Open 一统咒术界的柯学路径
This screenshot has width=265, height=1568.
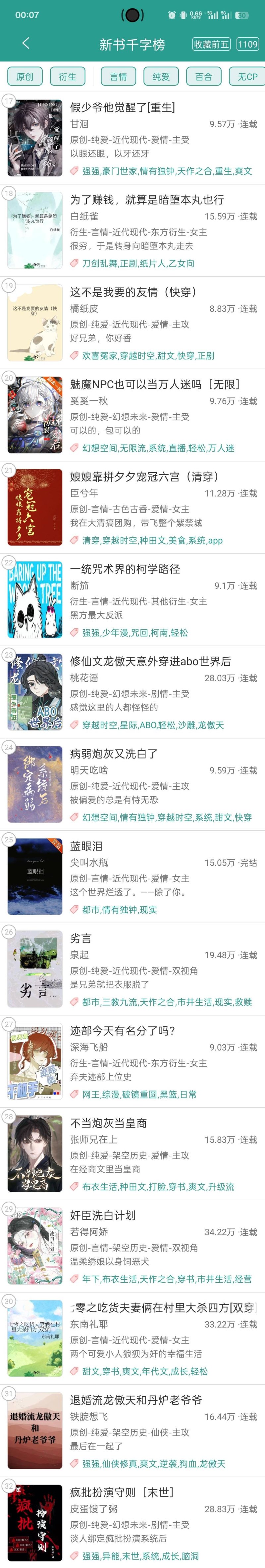125,569
